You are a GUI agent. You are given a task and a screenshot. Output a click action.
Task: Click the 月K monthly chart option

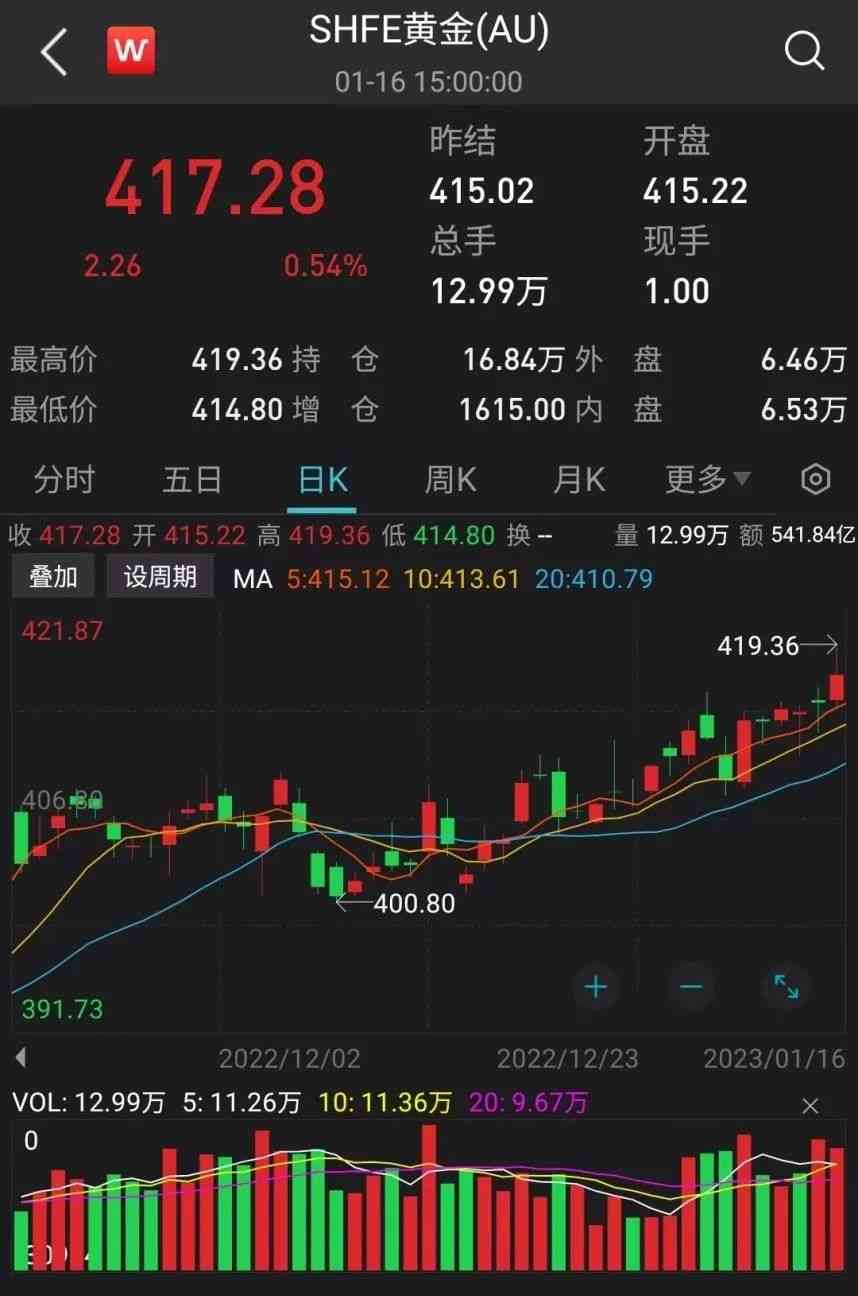[578, 480]
